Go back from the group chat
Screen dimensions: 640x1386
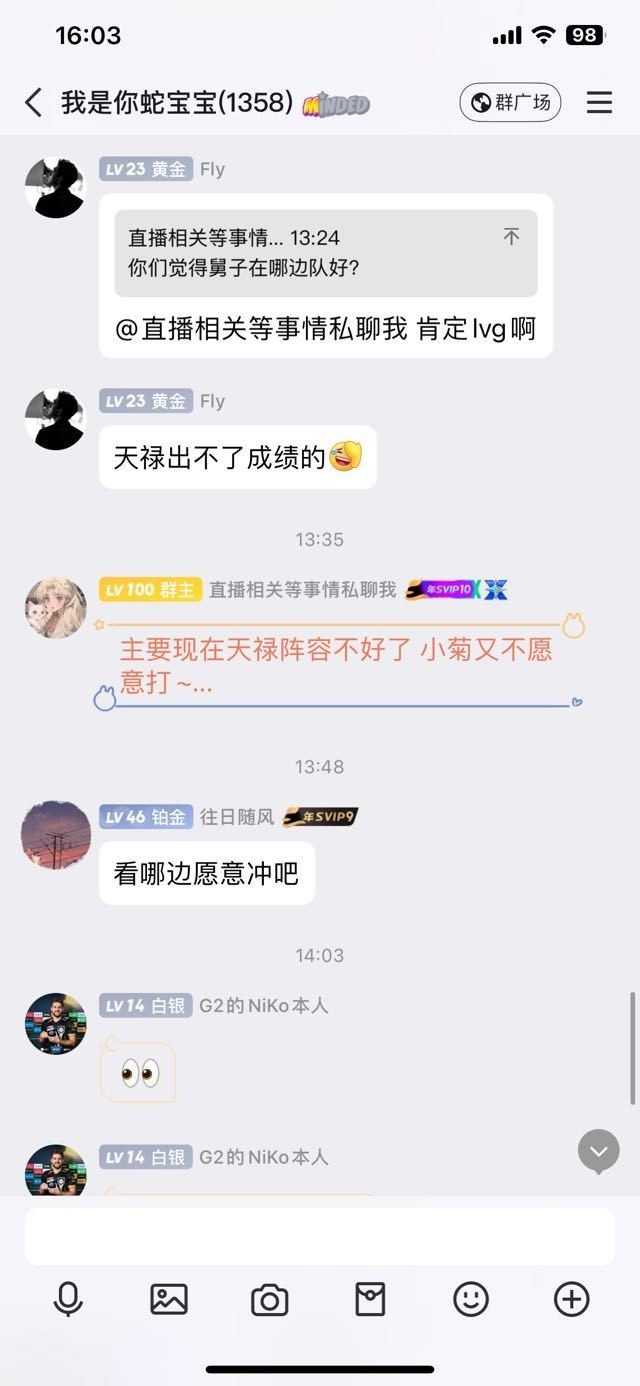pyautogui.click(x=34, y=102)
